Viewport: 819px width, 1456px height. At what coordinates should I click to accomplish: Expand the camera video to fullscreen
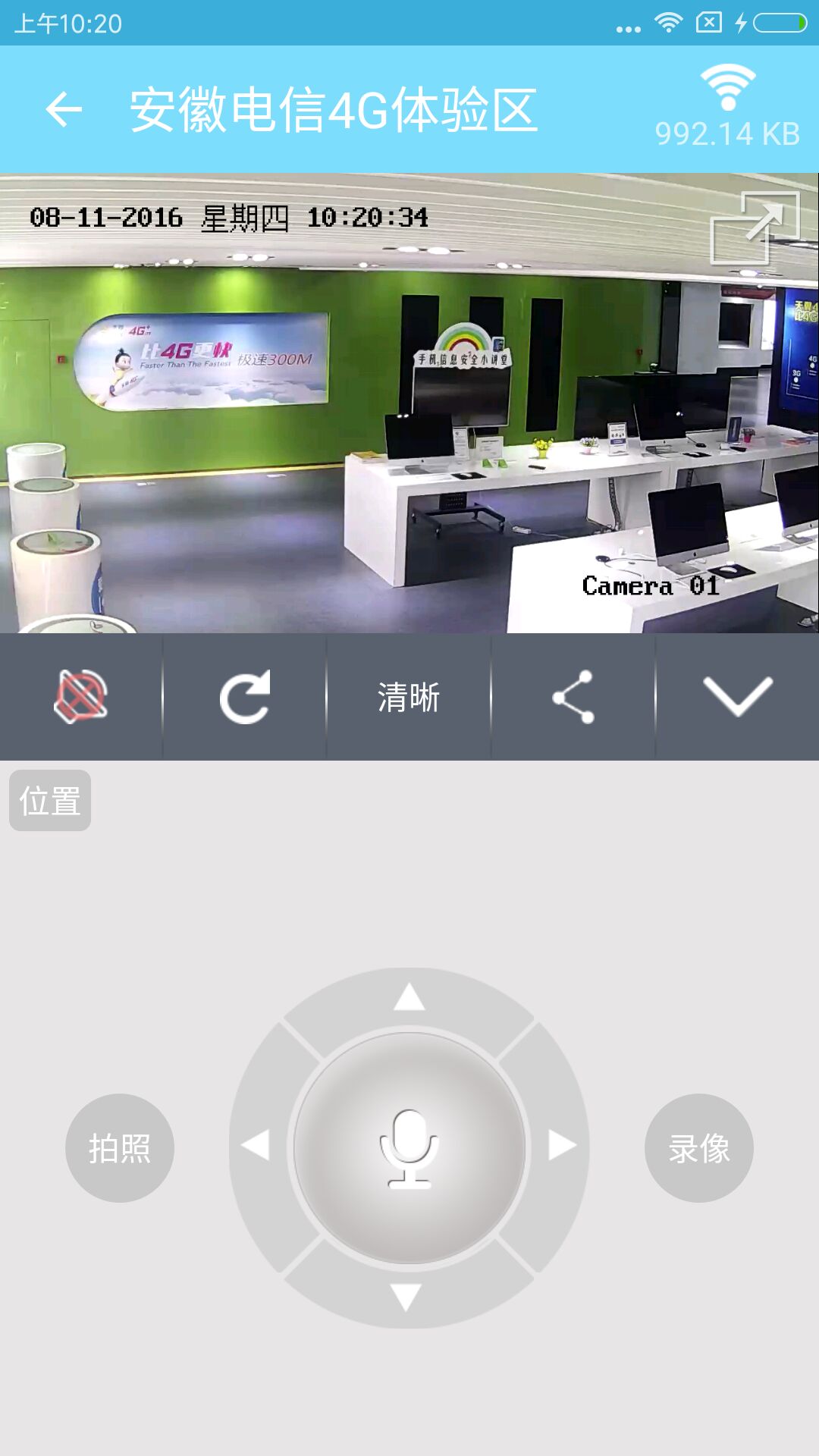(x=755, y=227)
